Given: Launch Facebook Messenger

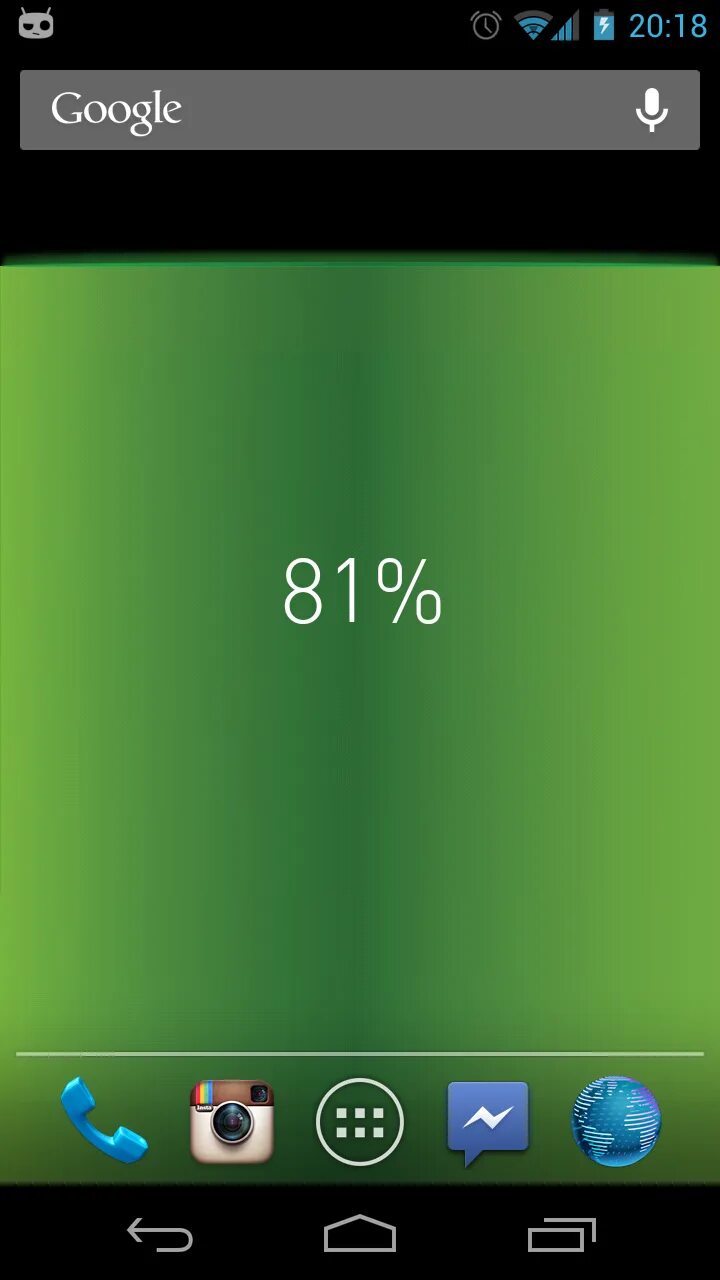Looking at the screenshot, I should coord(488,1123).
